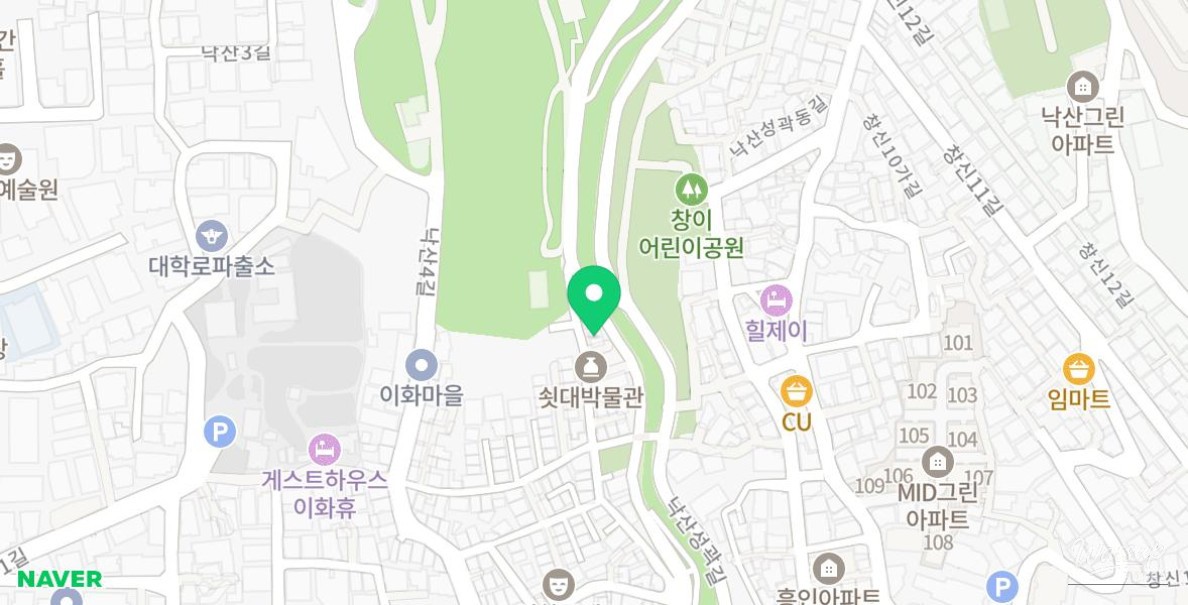Tap the parking marker near 게스트하우스 이화휴
This screenshot has width=1188, height=605.
pos(219,432)
